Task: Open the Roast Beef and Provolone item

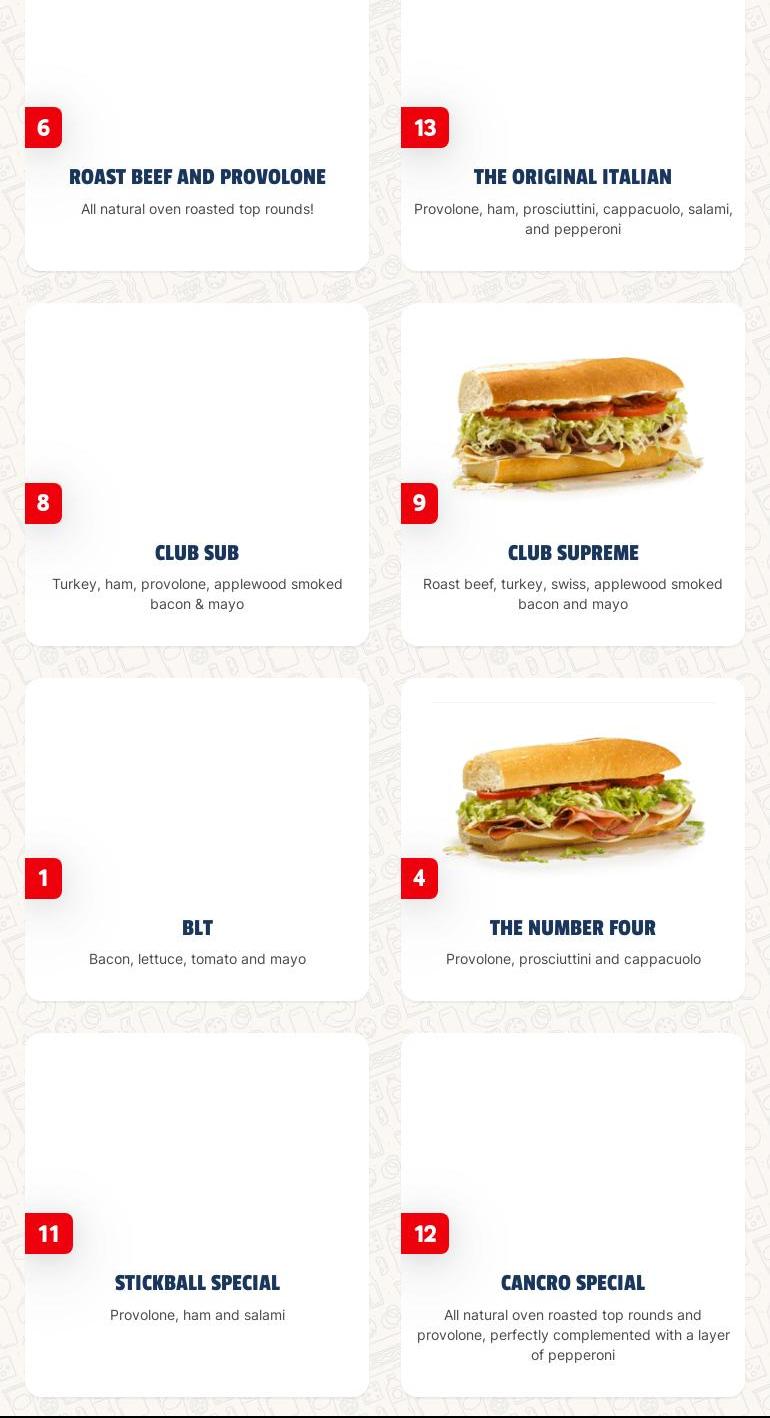Action: pos(197,177)
